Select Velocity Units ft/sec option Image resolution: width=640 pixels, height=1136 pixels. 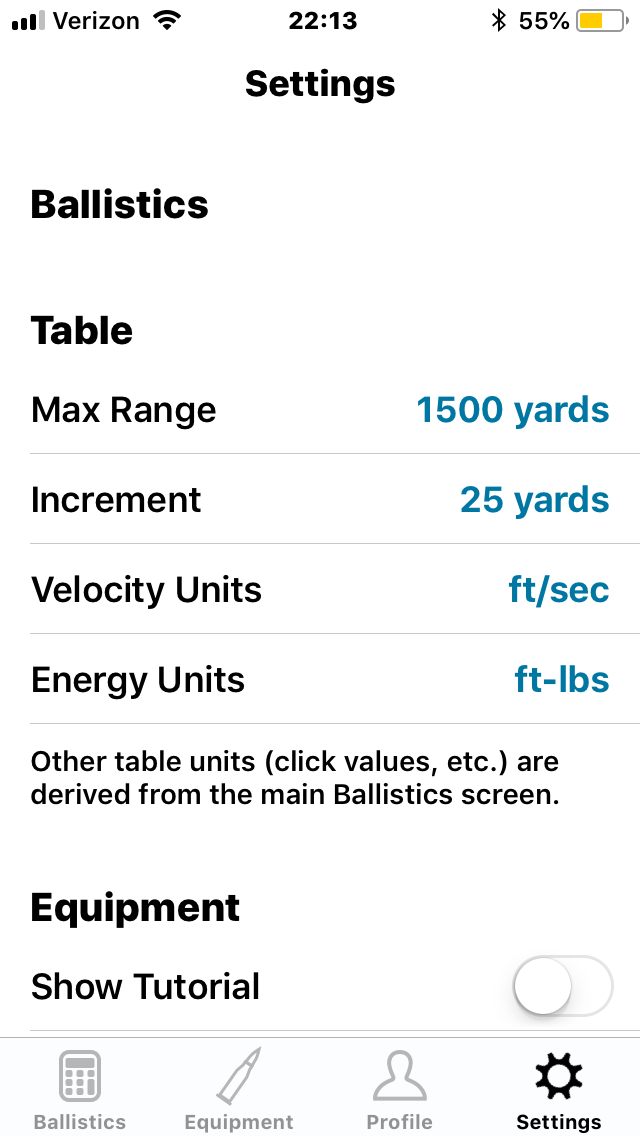(x=559, y=590)
